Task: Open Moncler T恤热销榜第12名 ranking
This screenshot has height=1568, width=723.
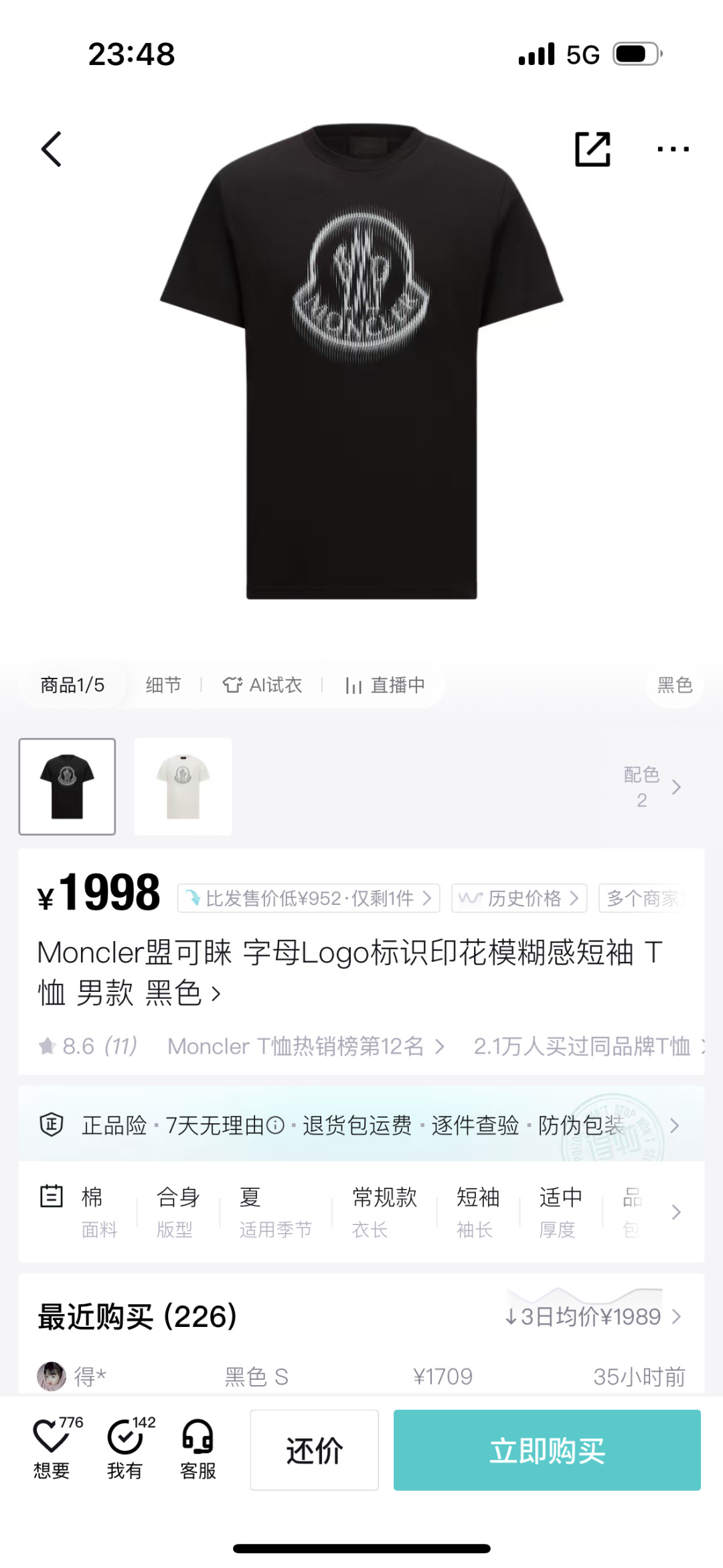Action: point(305,1046)
